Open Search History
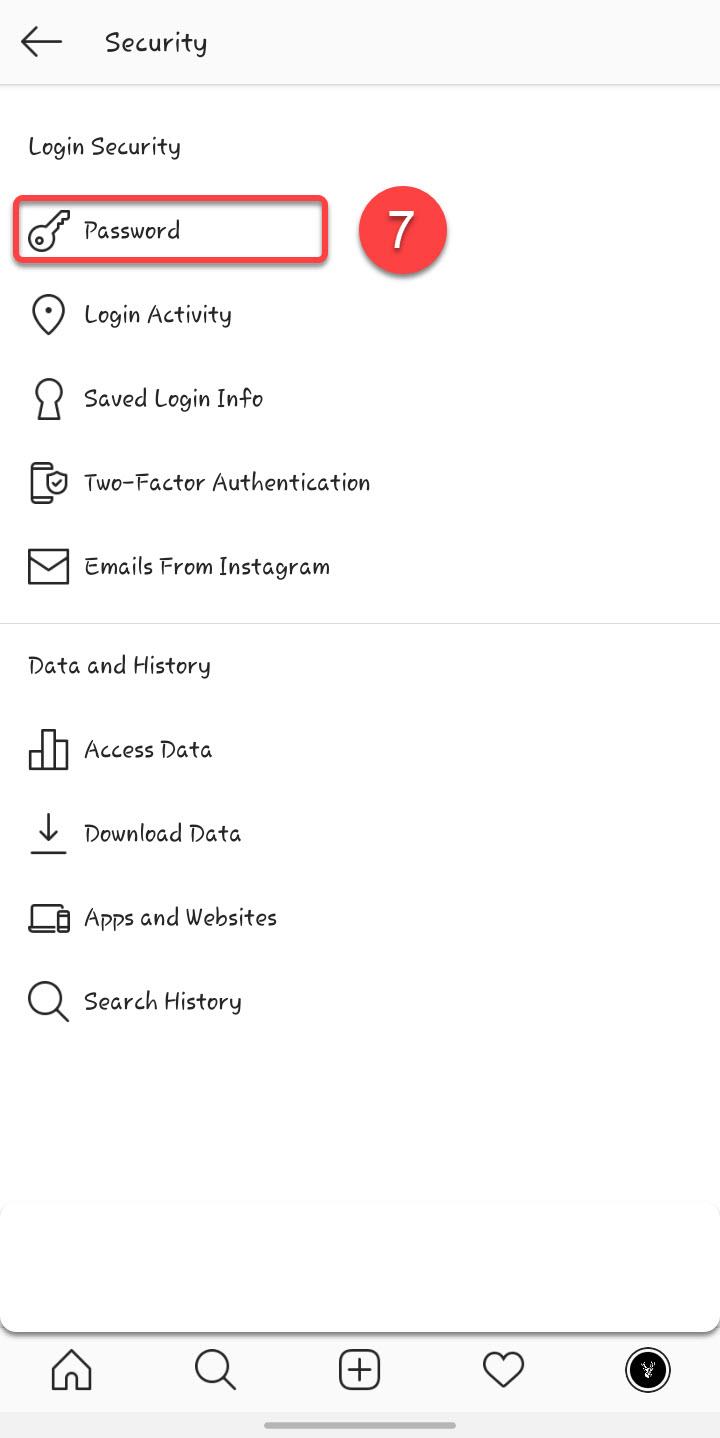The height and width of the screenshot is (1438, 720). pyautogui.click(x=360, y=1002)
